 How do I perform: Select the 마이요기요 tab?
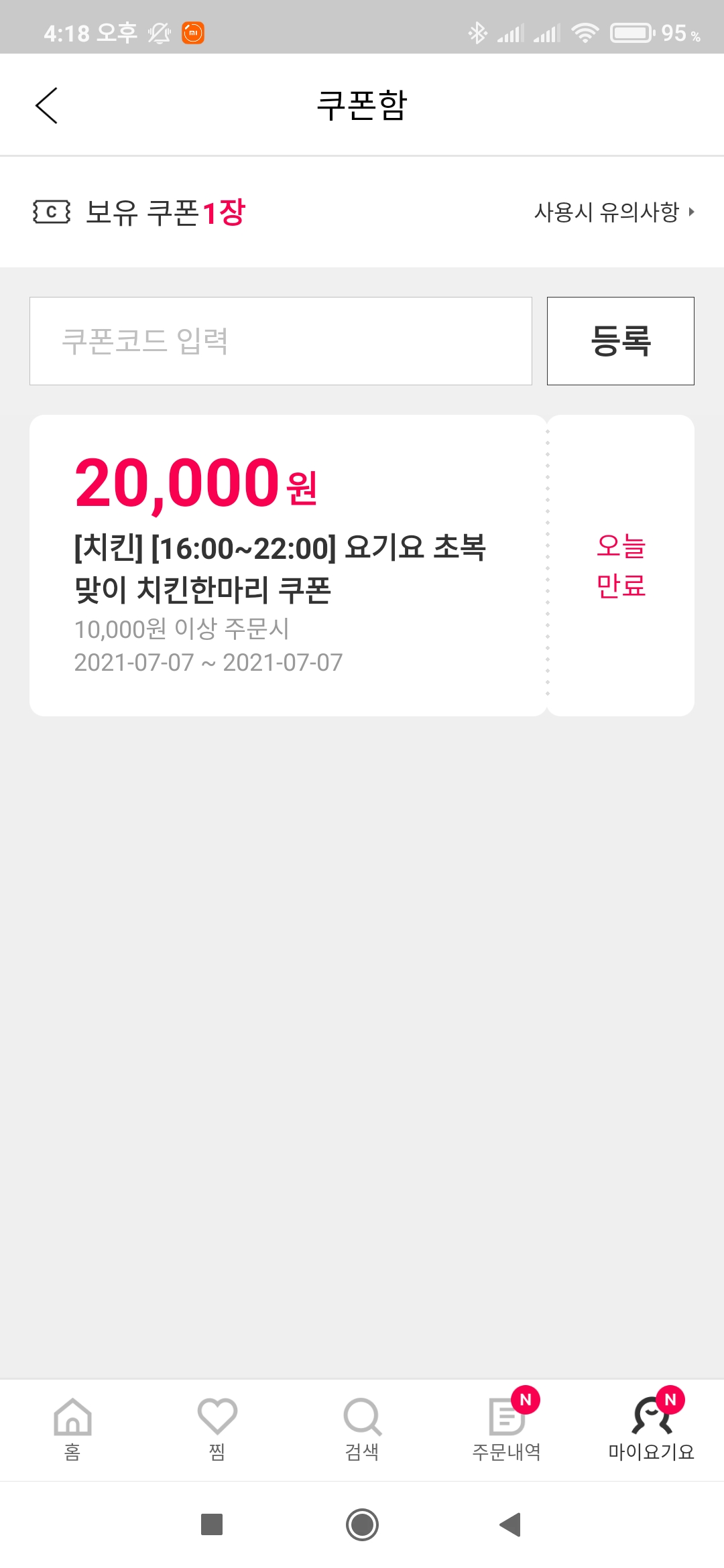click(651, 1429)
